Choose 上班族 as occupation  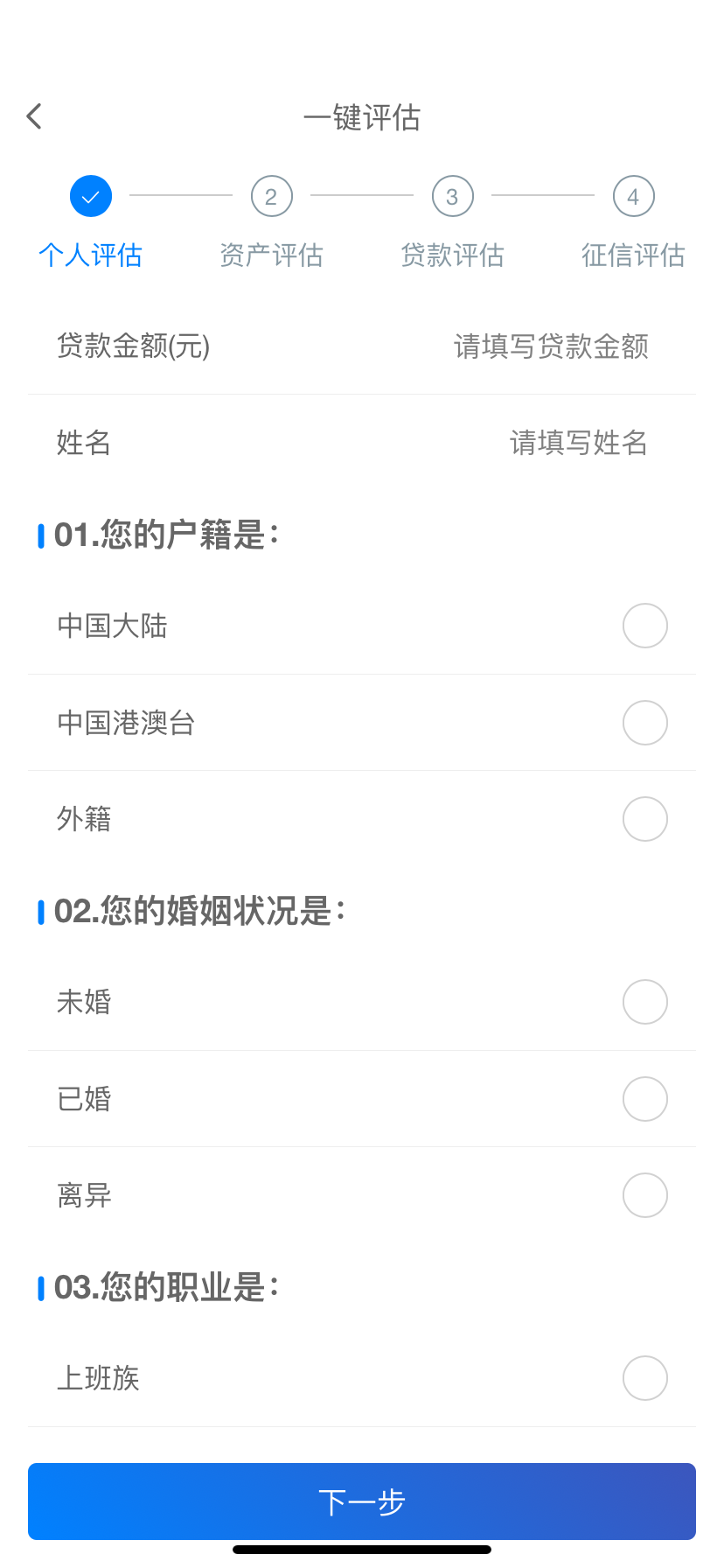pos(362,1379)
